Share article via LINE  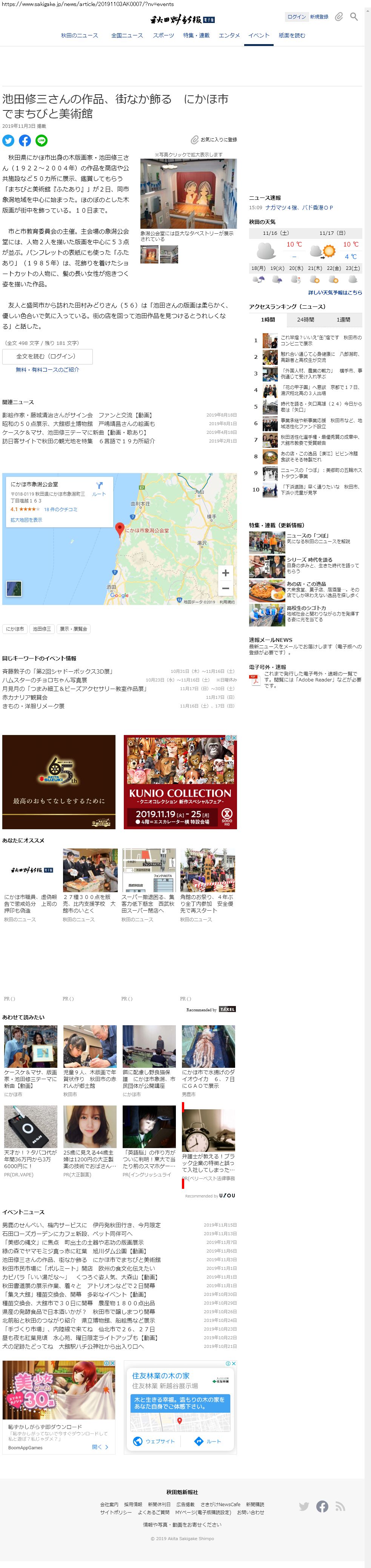(42, 141)
